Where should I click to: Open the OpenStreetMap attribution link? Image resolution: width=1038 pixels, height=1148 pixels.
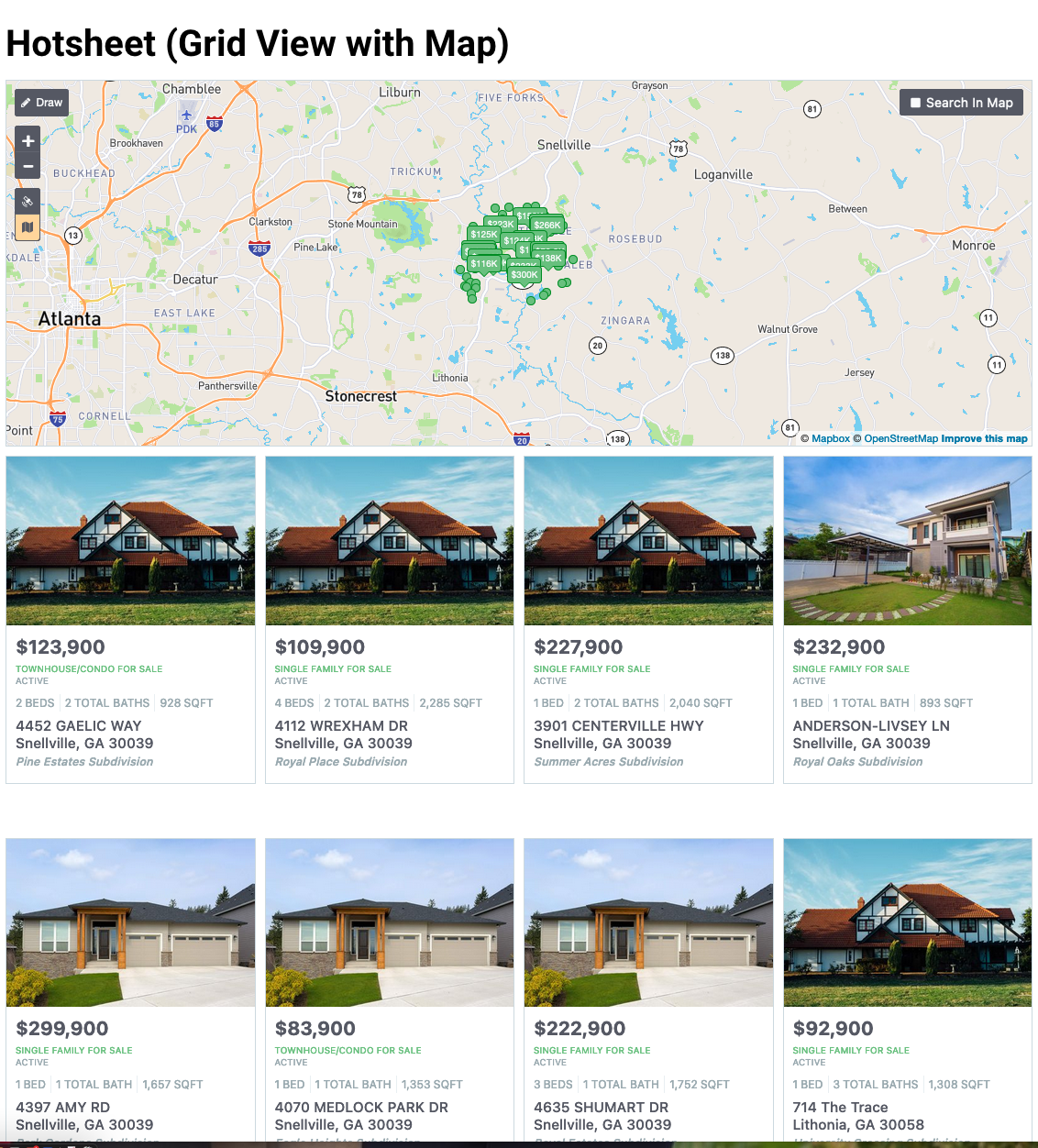(x=900, y=438)
